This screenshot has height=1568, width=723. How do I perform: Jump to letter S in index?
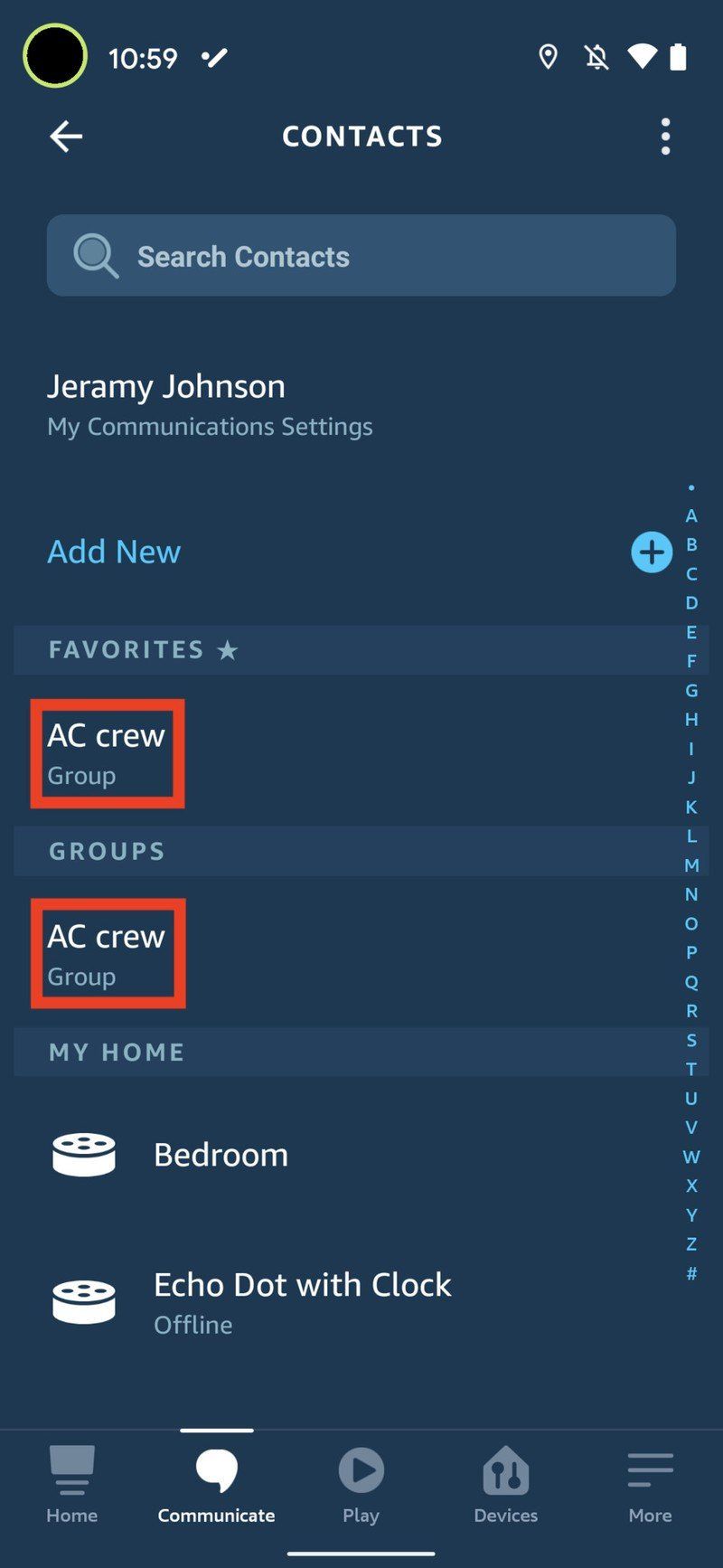(x=691, y=1040)
